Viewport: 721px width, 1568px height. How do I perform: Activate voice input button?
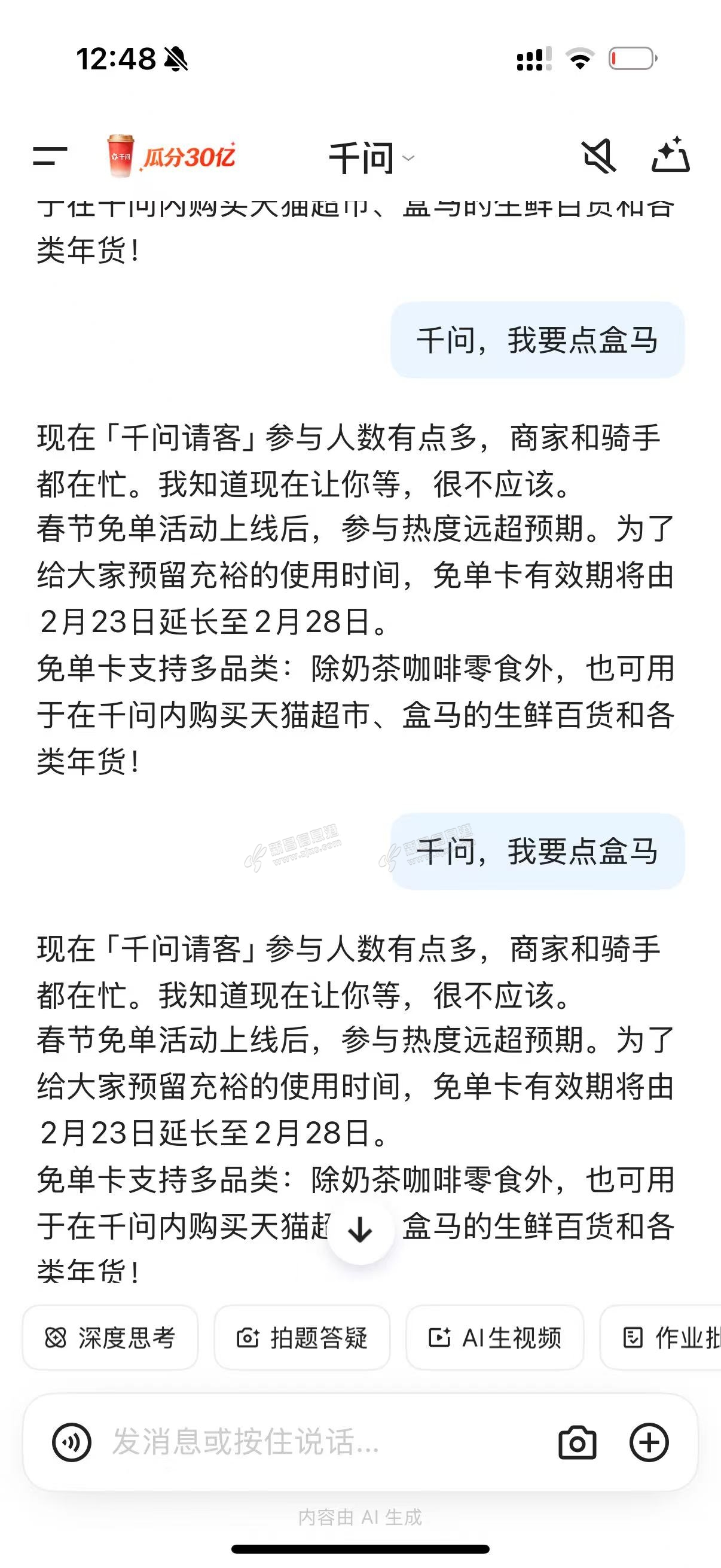pos(72,1442)
